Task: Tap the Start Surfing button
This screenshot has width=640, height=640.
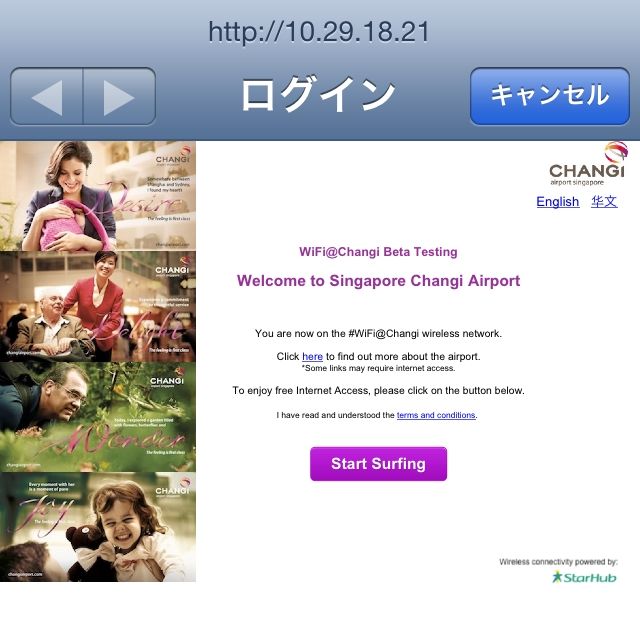Action: click(378, 464)
